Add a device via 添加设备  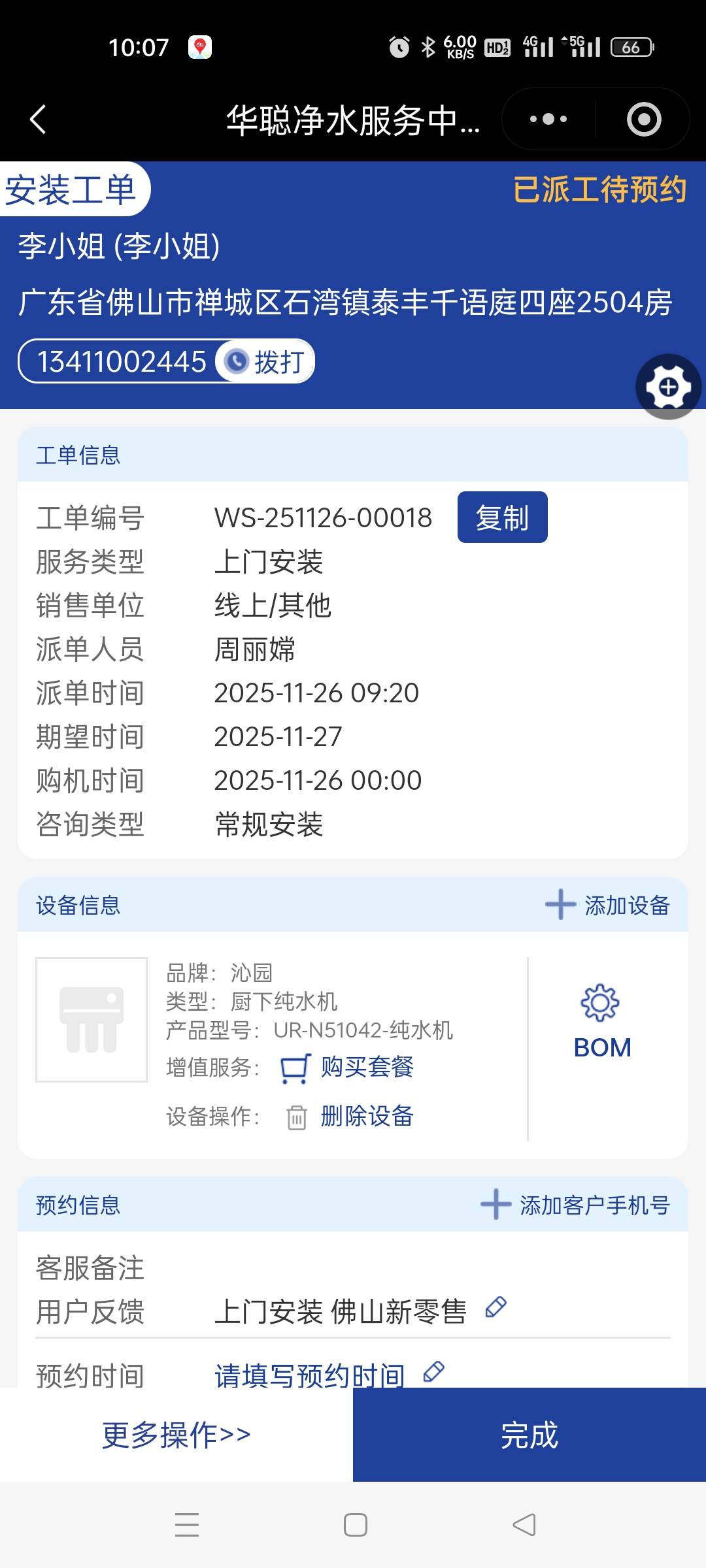608,906
